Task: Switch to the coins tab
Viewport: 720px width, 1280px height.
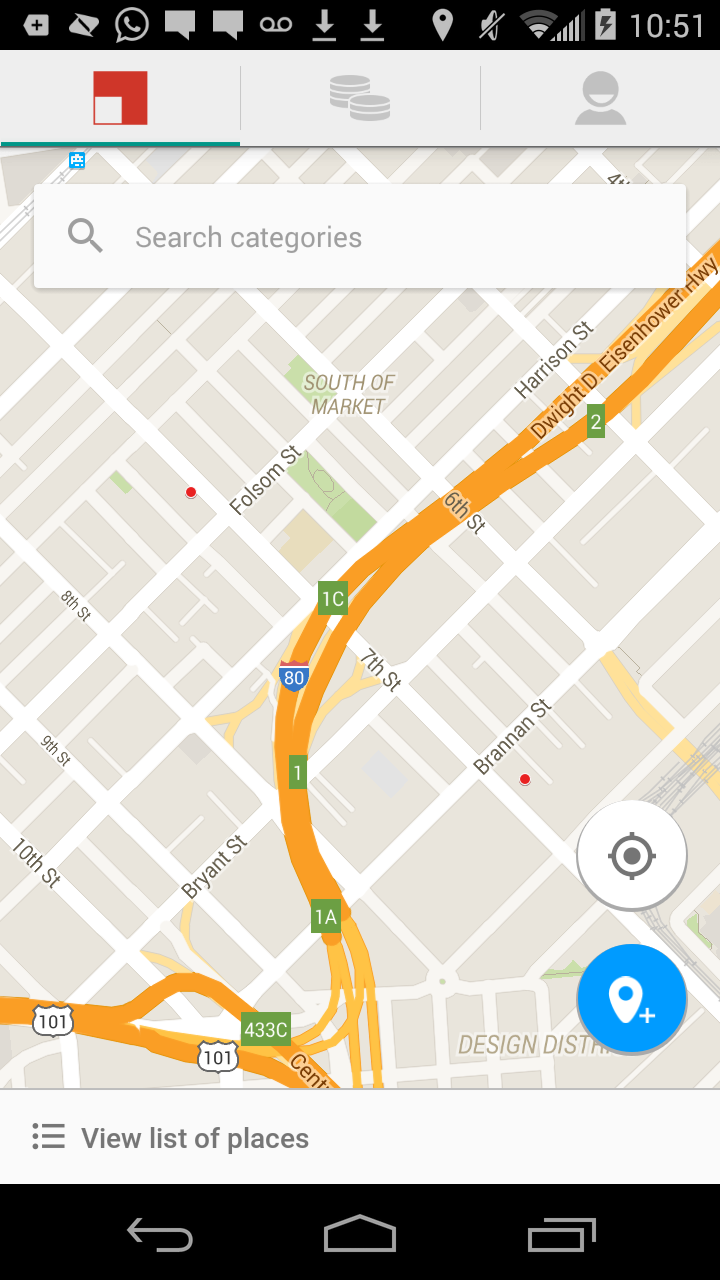Action: coord(360,98)
